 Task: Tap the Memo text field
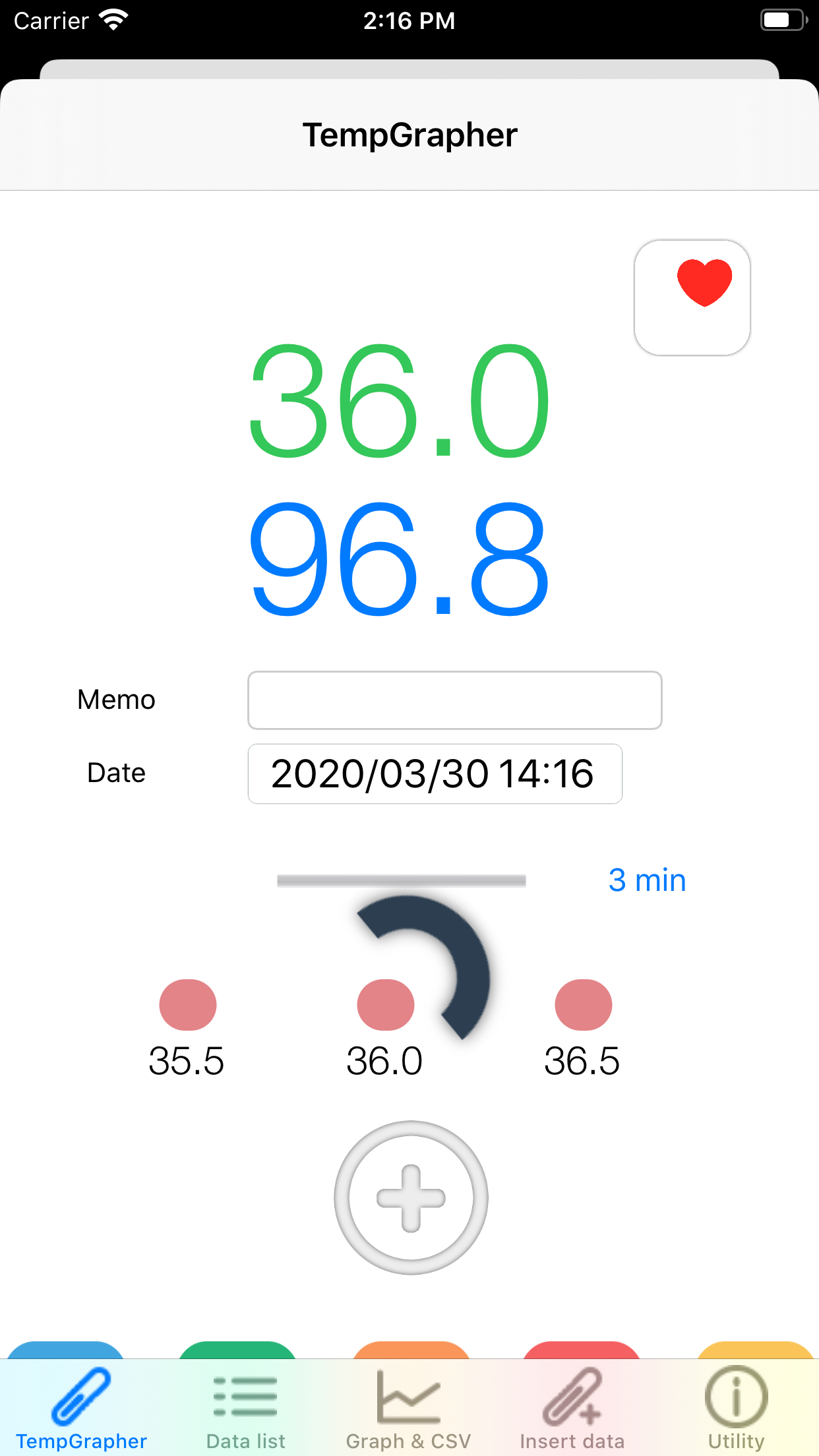pos(454,700)
